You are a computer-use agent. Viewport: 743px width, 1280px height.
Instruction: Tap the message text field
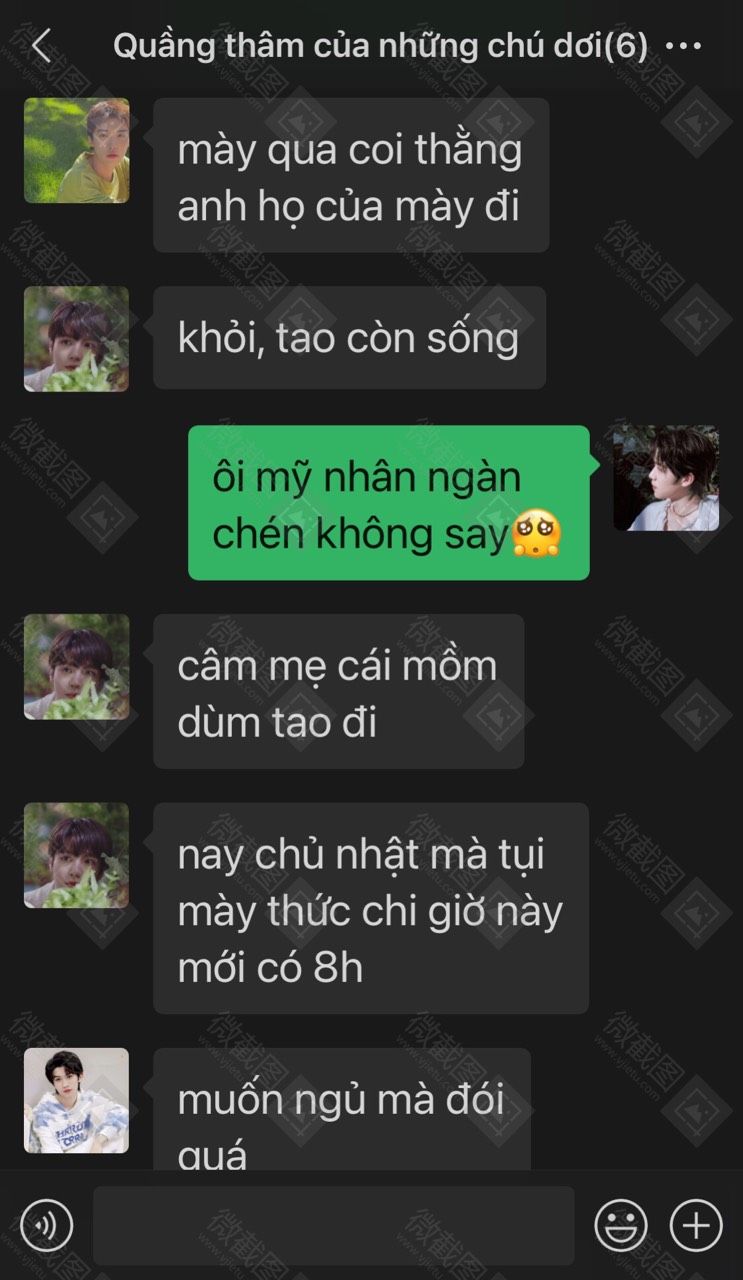click(333, 1225)
